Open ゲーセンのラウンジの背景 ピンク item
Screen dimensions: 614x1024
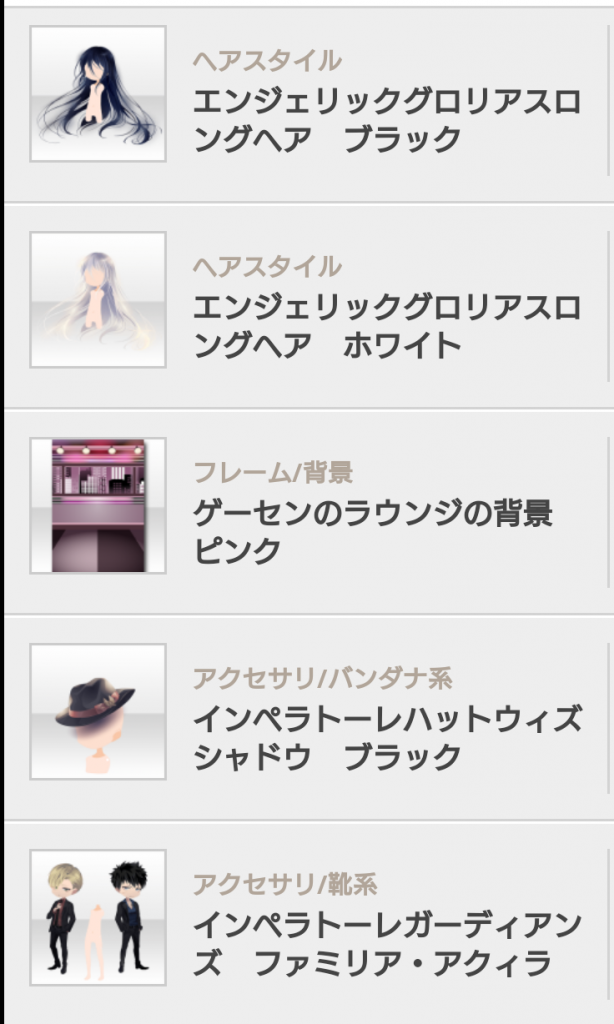point(372,532)
